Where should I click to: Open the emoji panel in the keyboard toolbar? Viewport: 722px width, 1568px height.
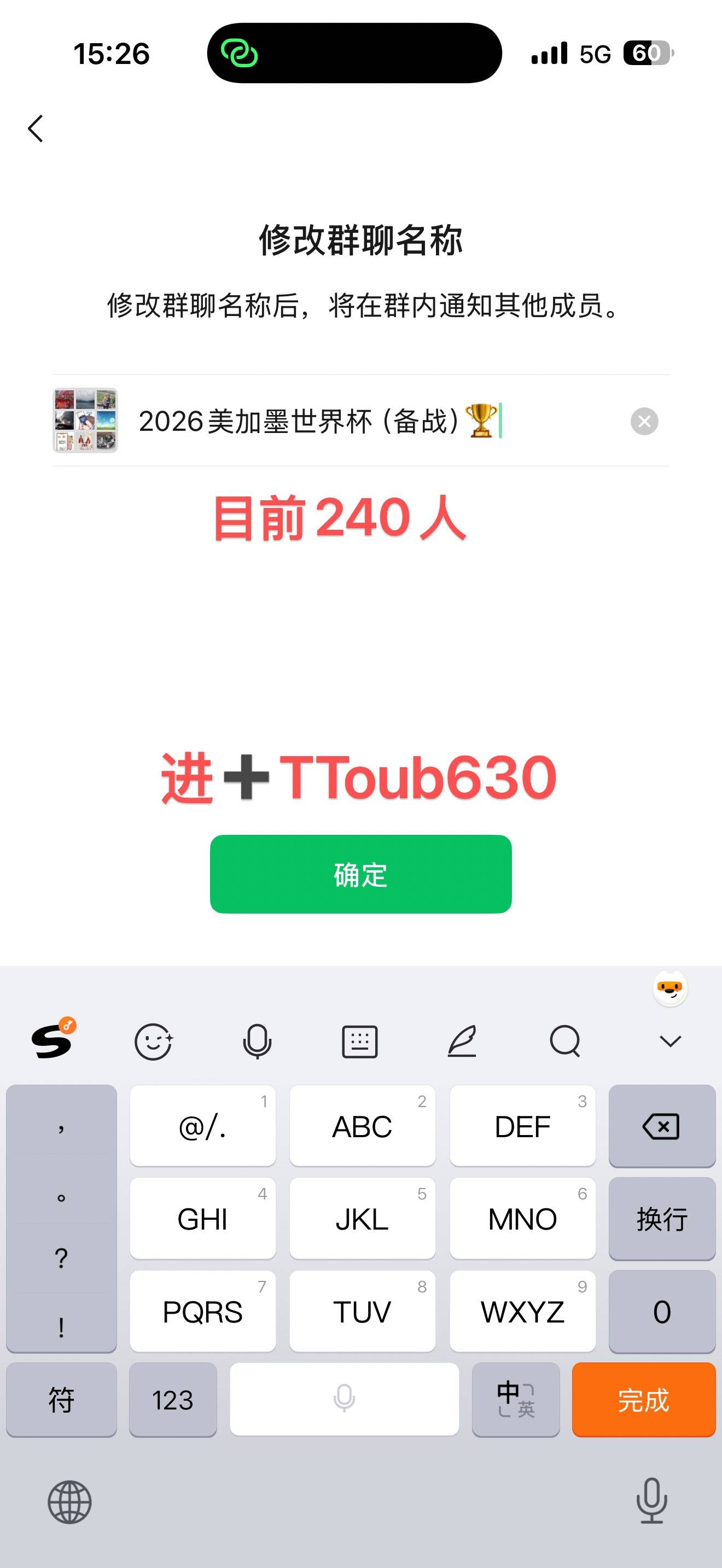tap(153, 1042)
